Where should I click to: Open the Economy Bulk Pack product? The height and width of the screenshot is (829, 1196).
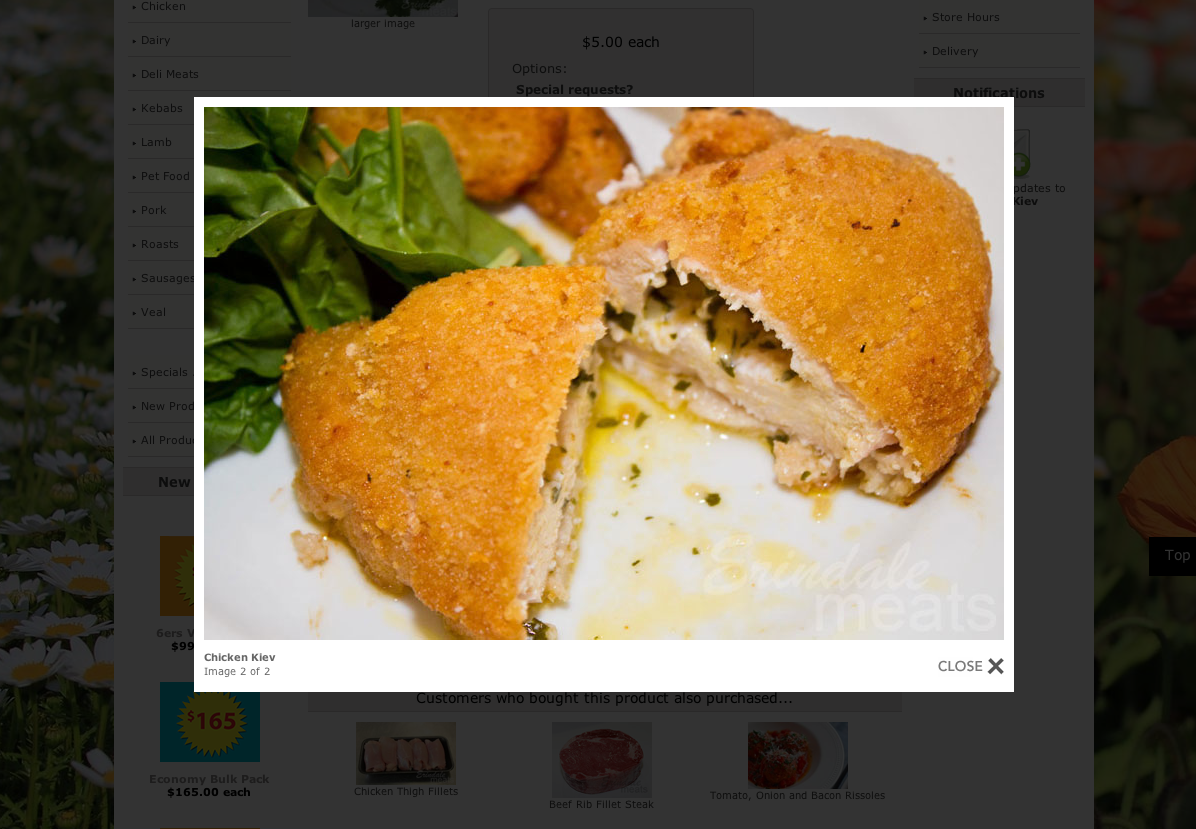209,779
